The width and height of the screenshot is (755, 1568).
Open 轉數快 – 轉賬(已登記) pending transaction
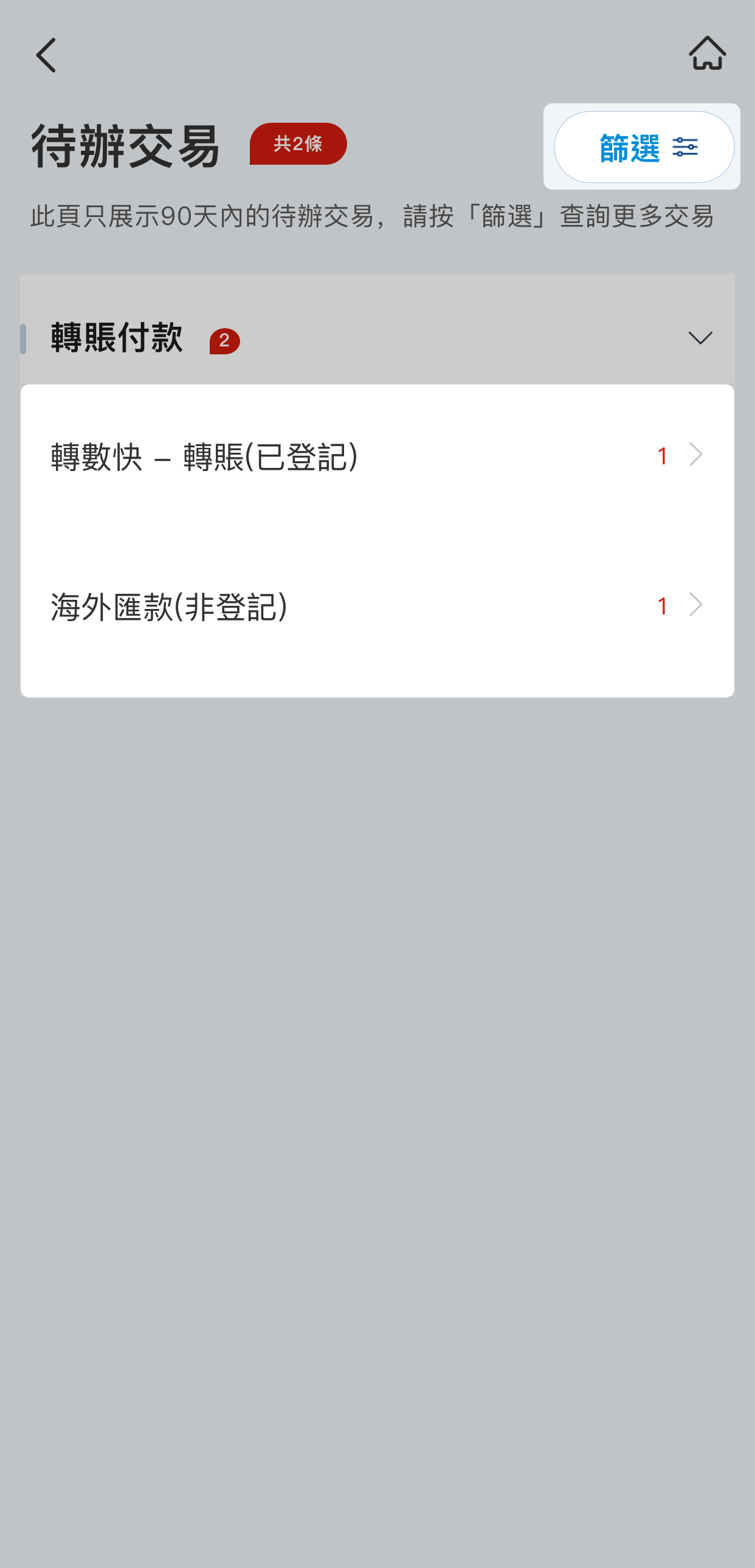pyautogui.click(x=377, y=456)
